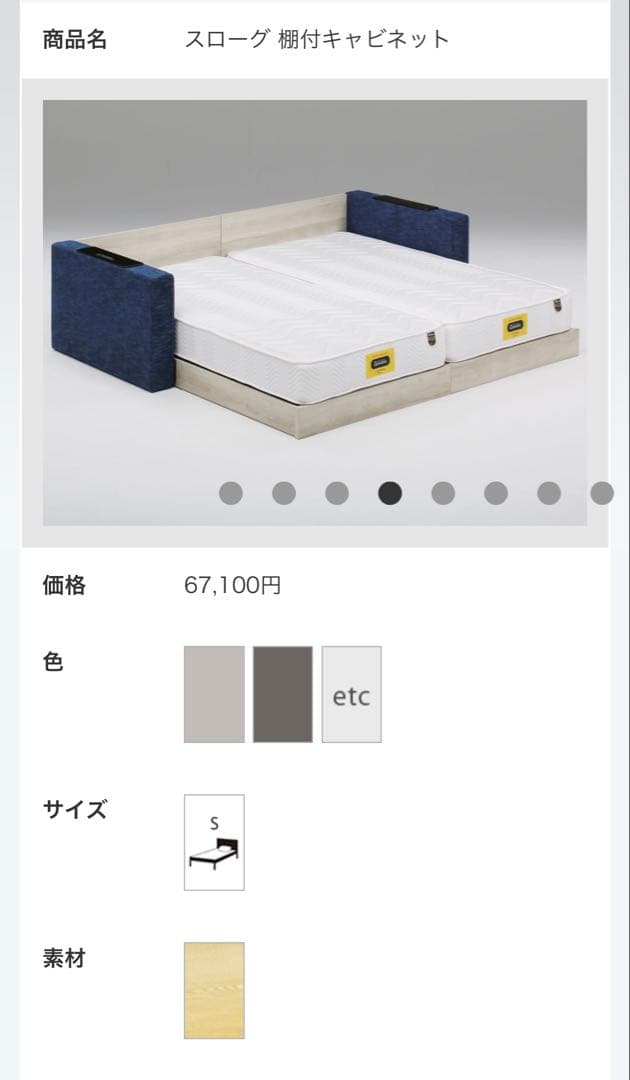This screenshot has width=630, height=1080.
Task: Open the bed product photo
Action: coord(314,300)
